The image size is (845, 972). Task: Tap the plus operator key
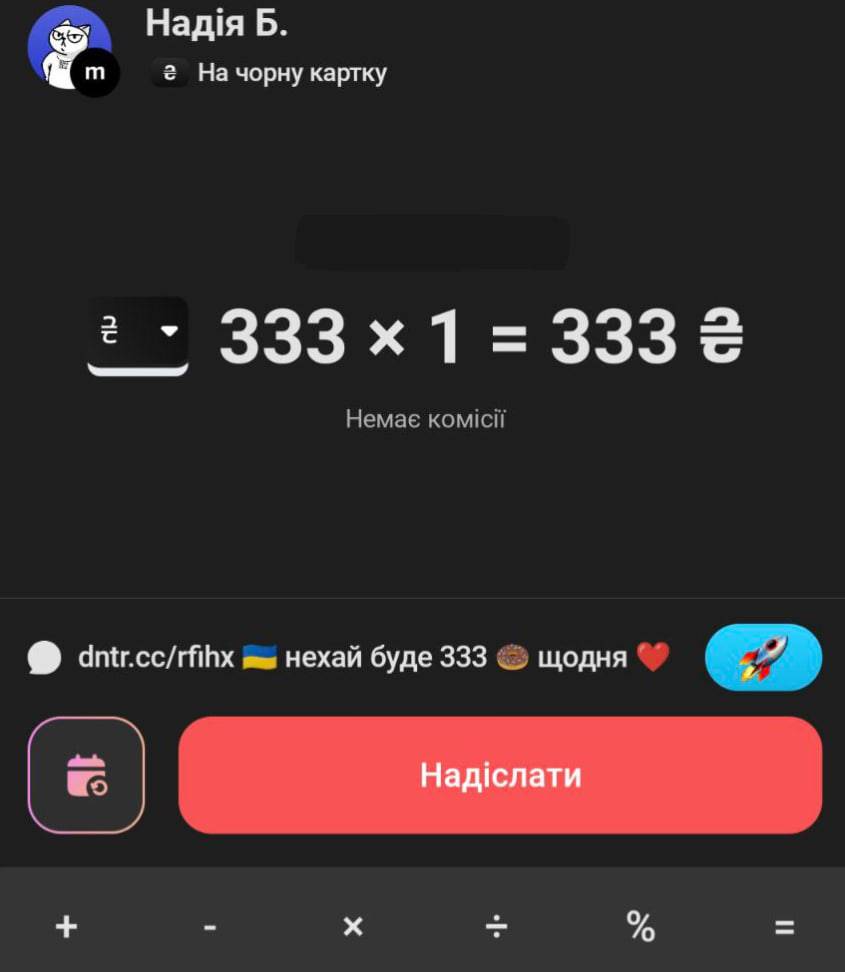(x=66, y=927)
